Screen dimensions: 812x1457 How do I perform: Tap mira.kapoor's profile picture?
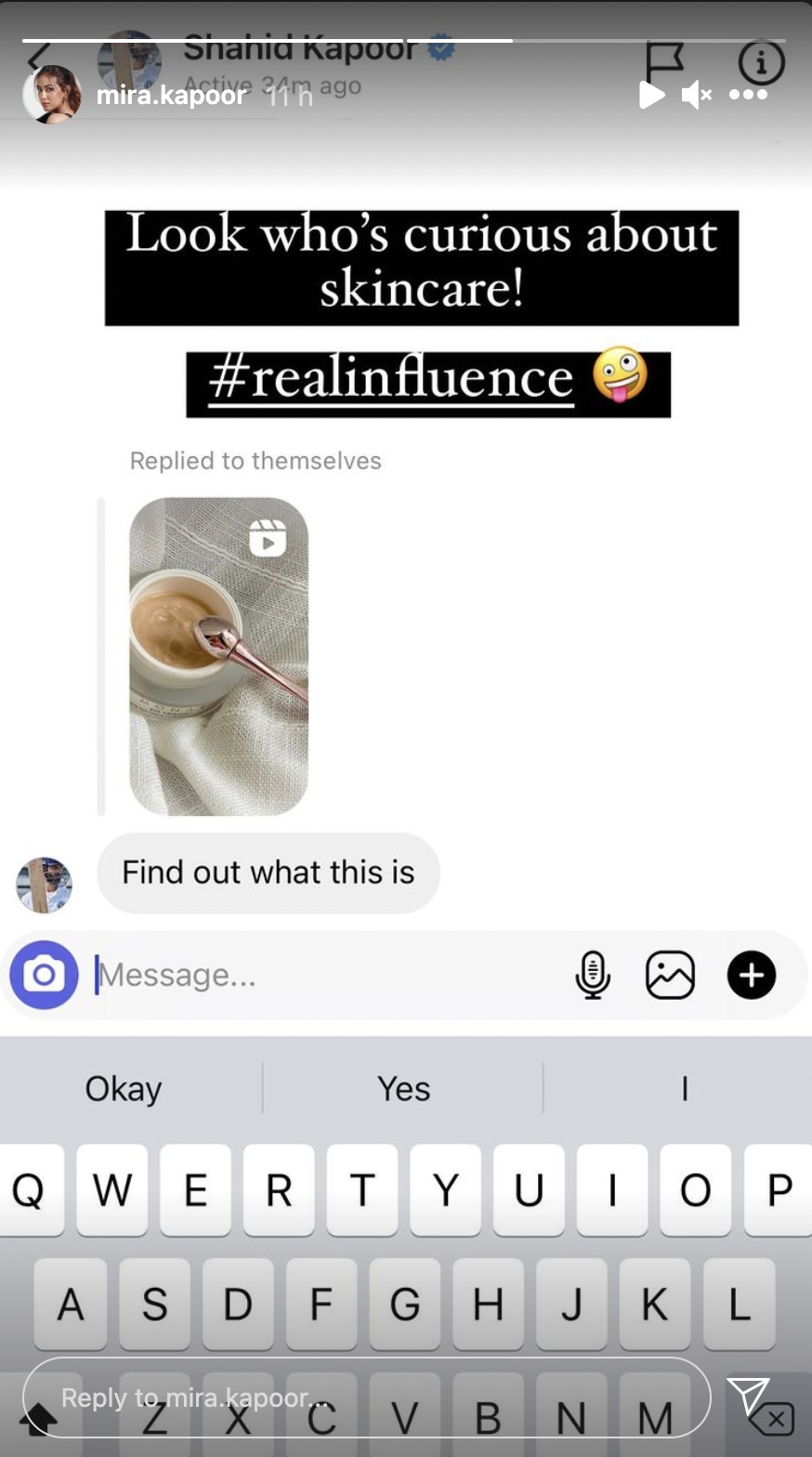coord(52,95)
